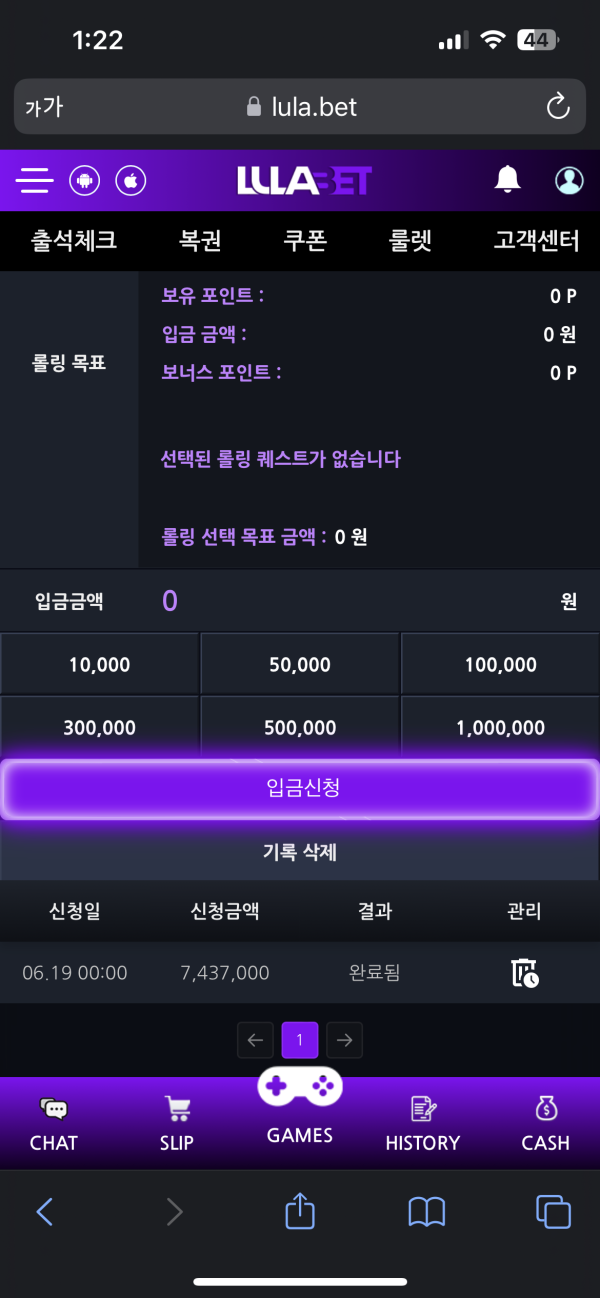Screen dimensions: 600x1298
Task: Switch to the 출석체크 tab
Action: click(74, 241)
